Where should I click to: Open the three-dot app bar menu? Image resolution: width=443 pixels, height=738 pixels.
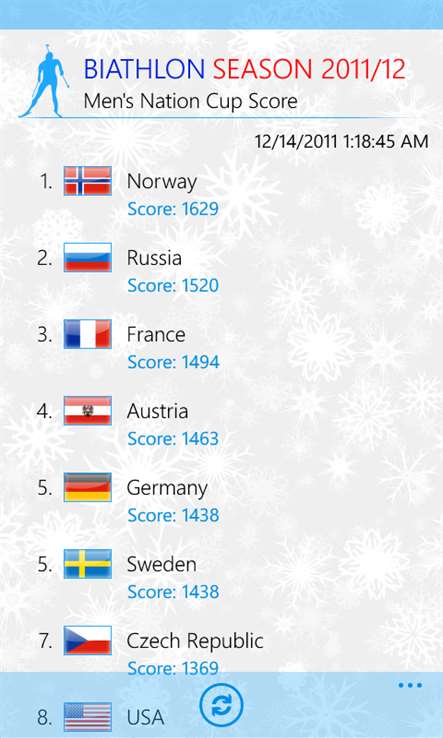pyautogui.click(x=410, y=685)
